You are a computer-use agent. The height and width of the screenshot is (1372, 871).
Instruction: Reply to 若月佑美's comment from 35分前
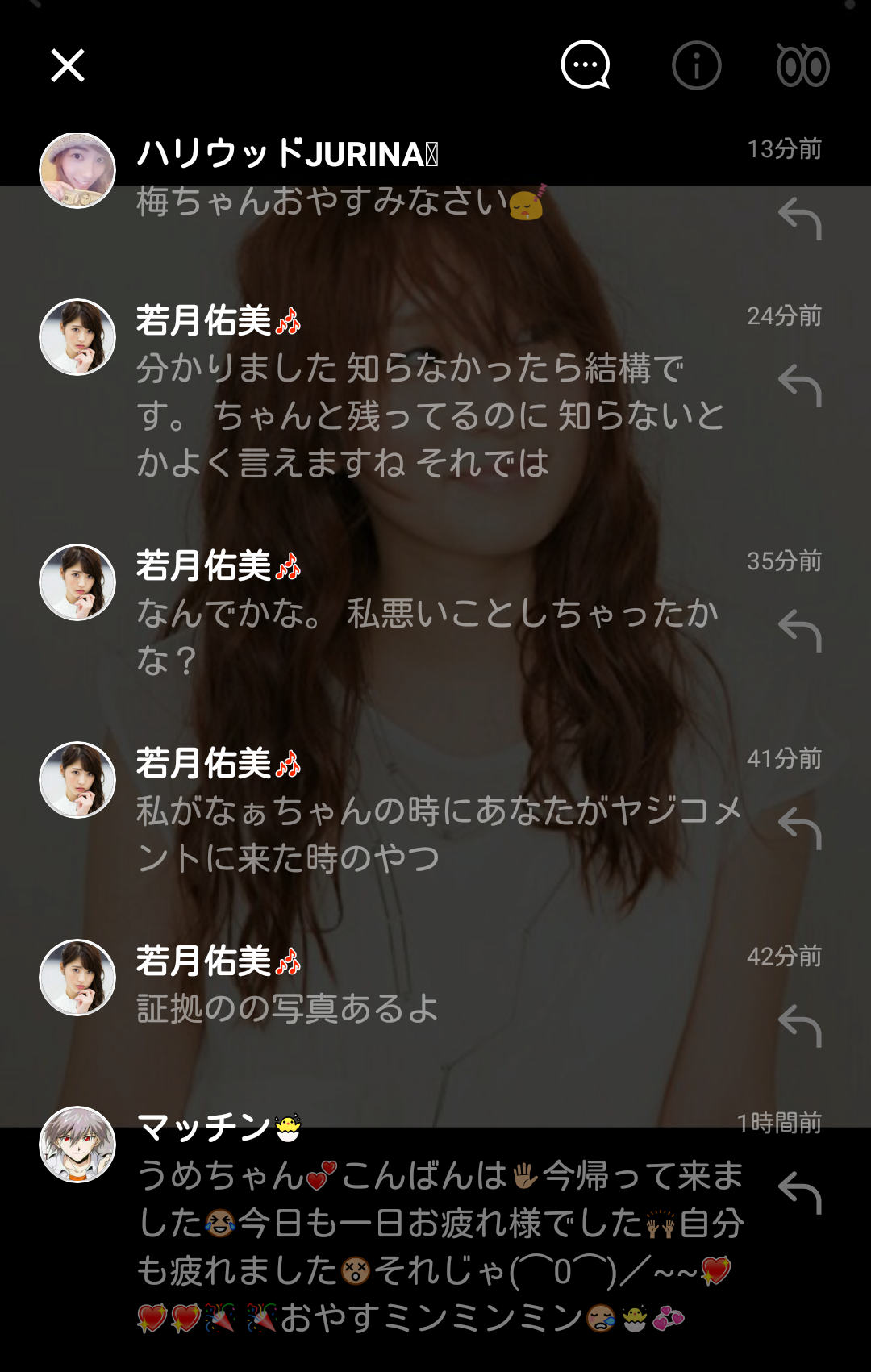point(800,631)
